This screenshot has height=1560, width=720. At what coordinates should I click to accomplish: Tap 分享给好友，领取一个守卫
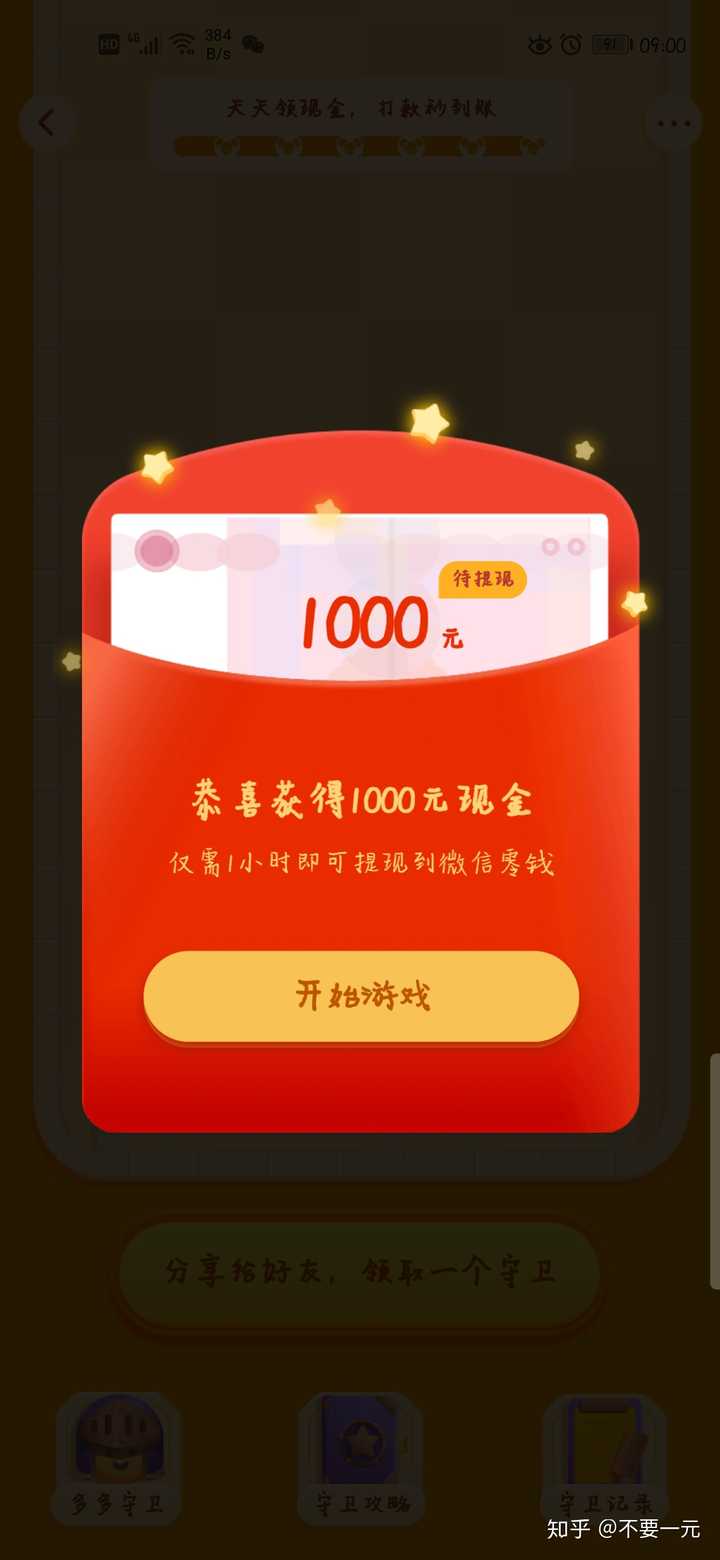point(360,1272)
